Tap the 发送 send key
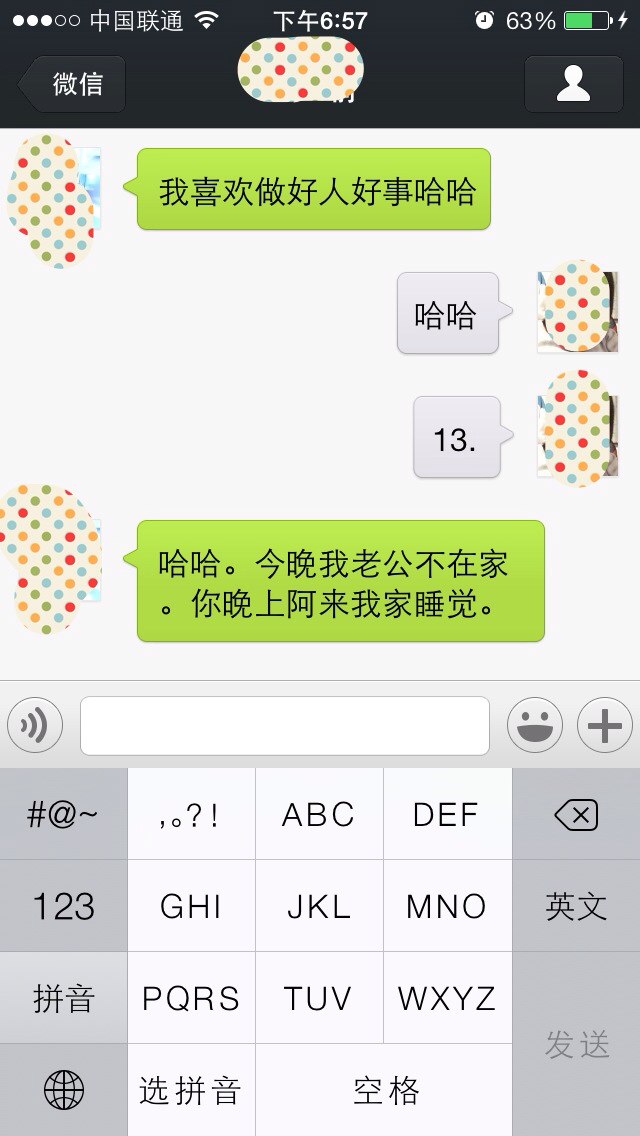640x1136 pixels. [576, 1044]
